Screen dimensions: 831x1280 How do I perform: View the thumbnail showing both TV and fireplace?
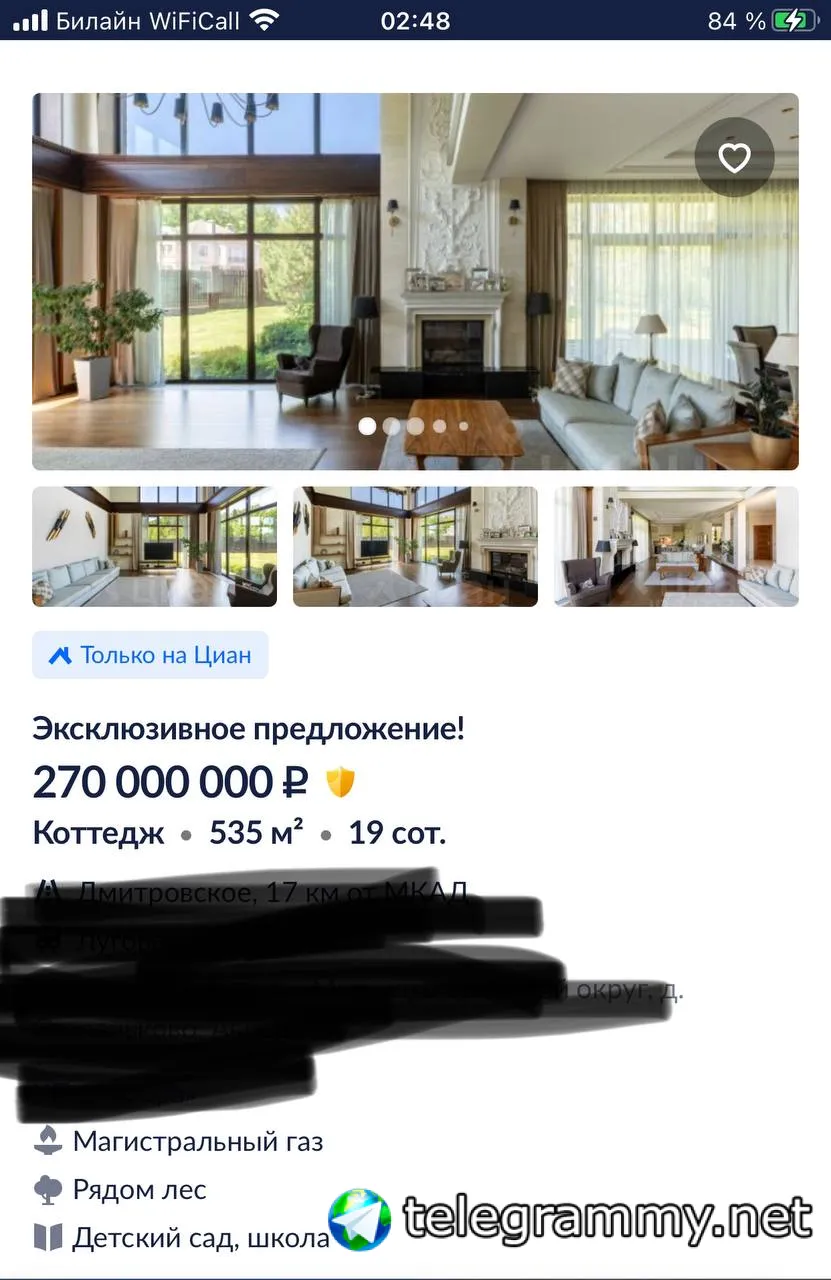415,546
